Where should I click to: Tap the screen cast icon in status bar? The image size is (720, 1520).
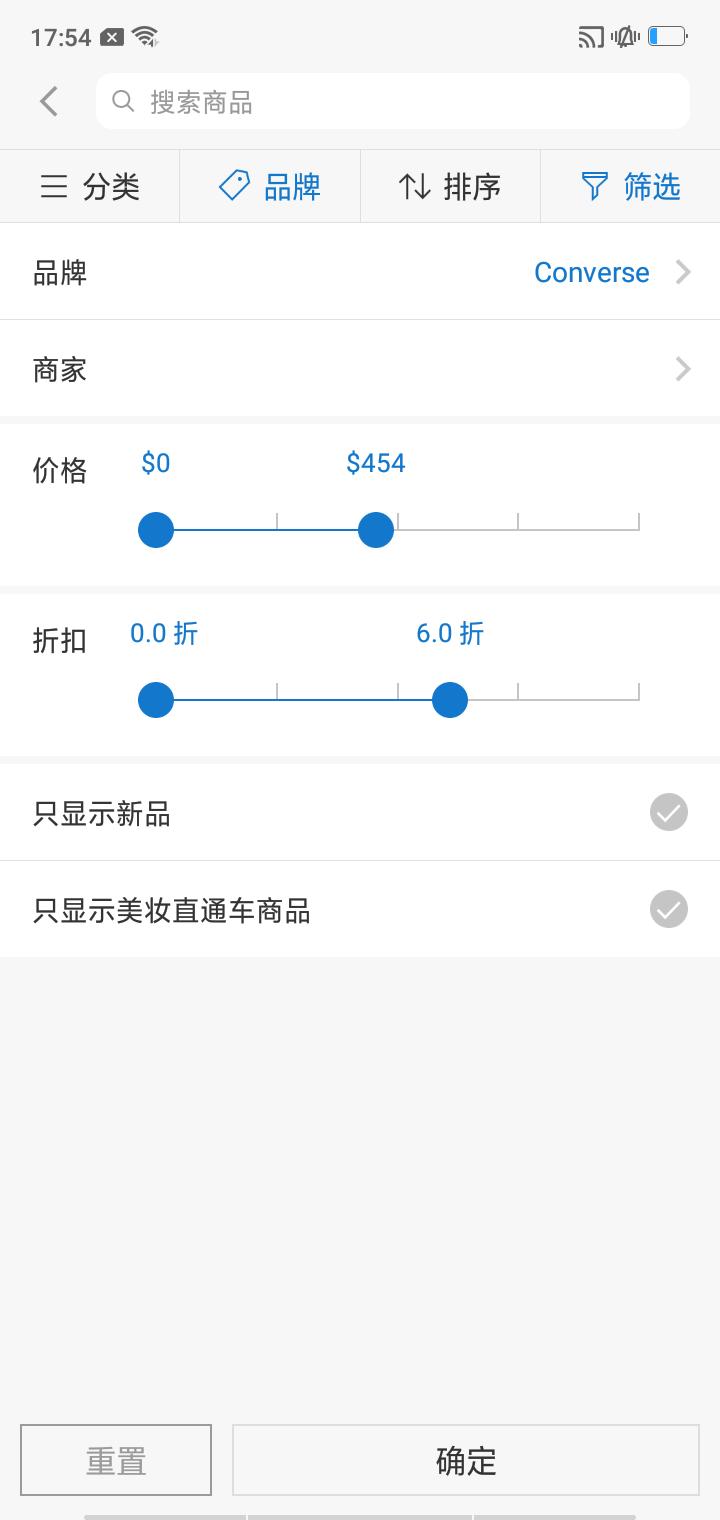click(591, 37)
